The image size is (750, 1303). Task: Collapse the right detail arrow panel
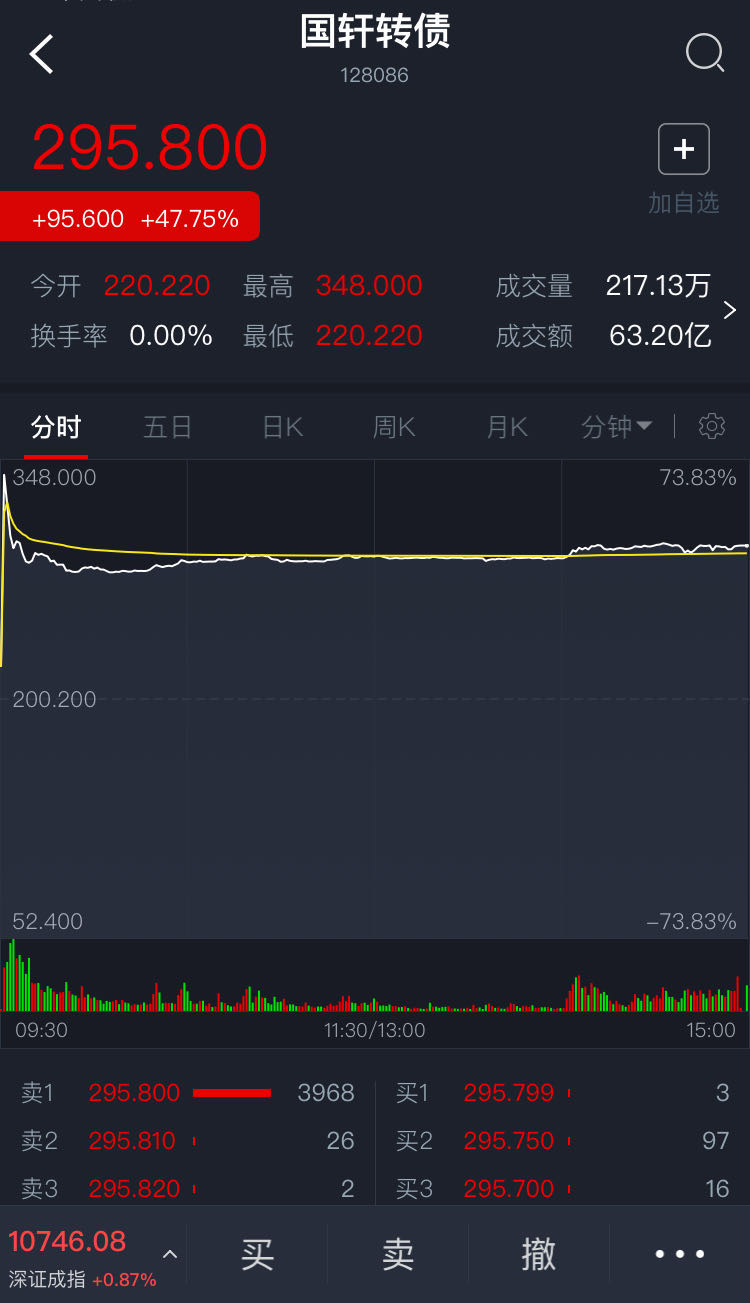[x=730, y=310]
